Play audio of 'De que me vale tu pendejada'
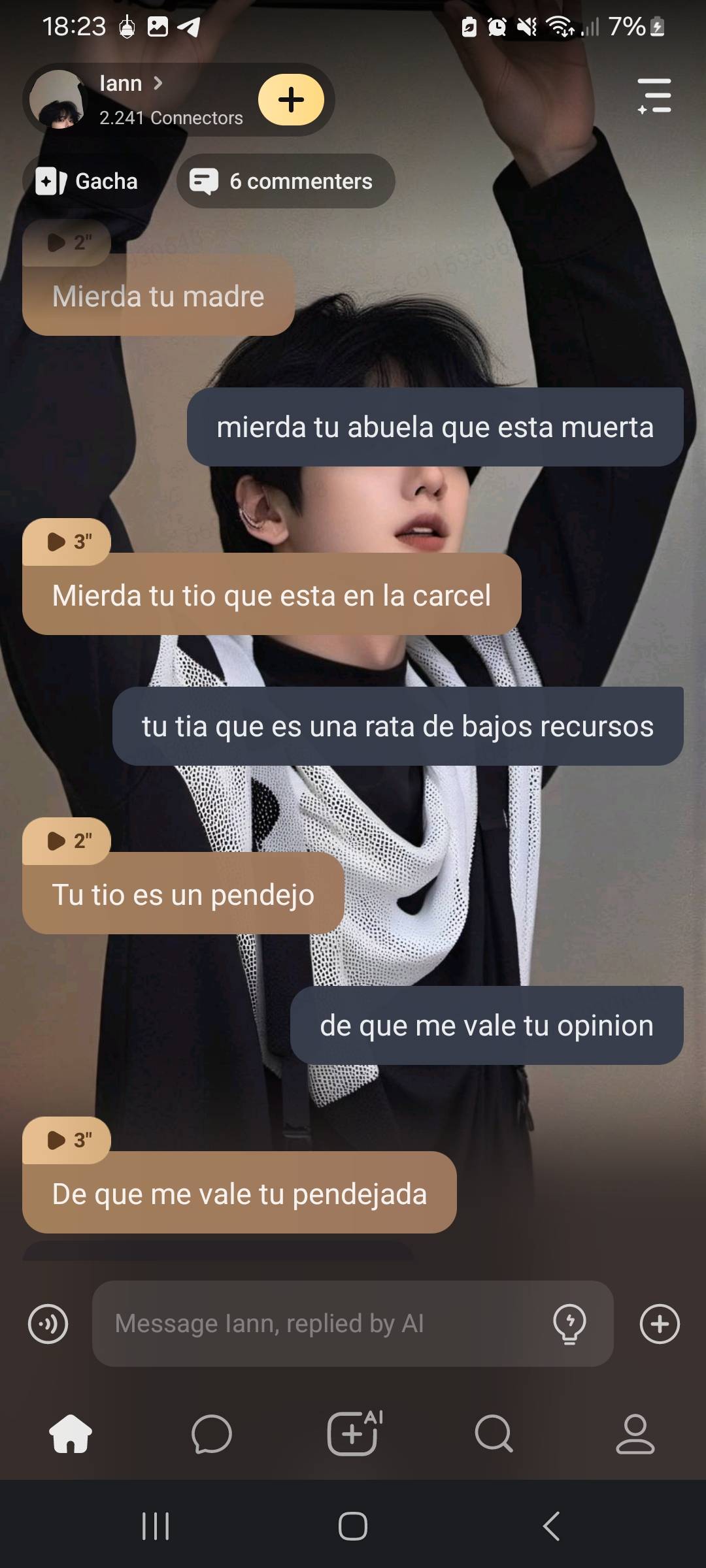This screenshot has width=706, height=1568. click(x=67, y=1140)
